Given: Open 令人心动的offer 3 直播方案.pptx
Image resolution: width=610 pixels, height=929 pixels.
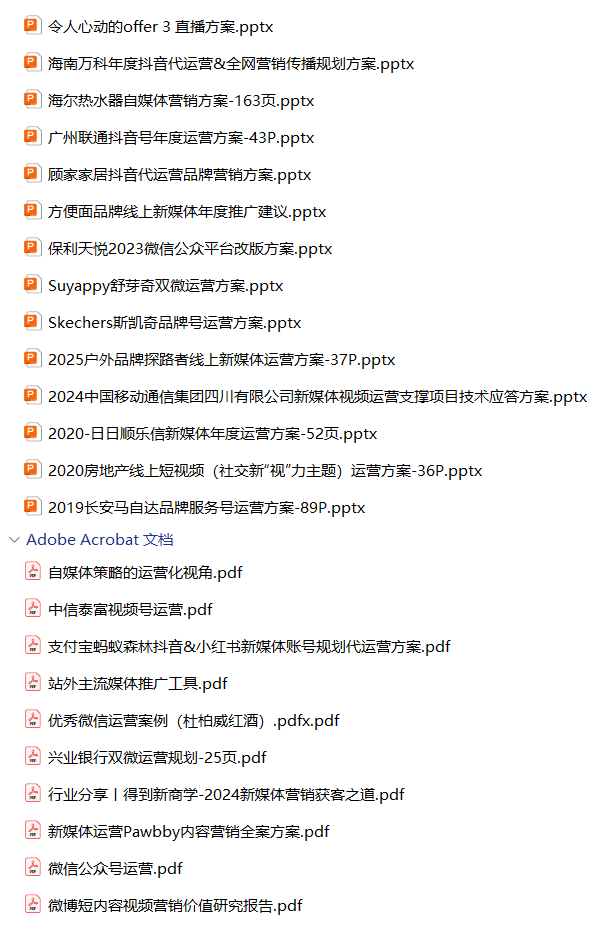Looking at the screenshot, I should [x=160, y=27].
